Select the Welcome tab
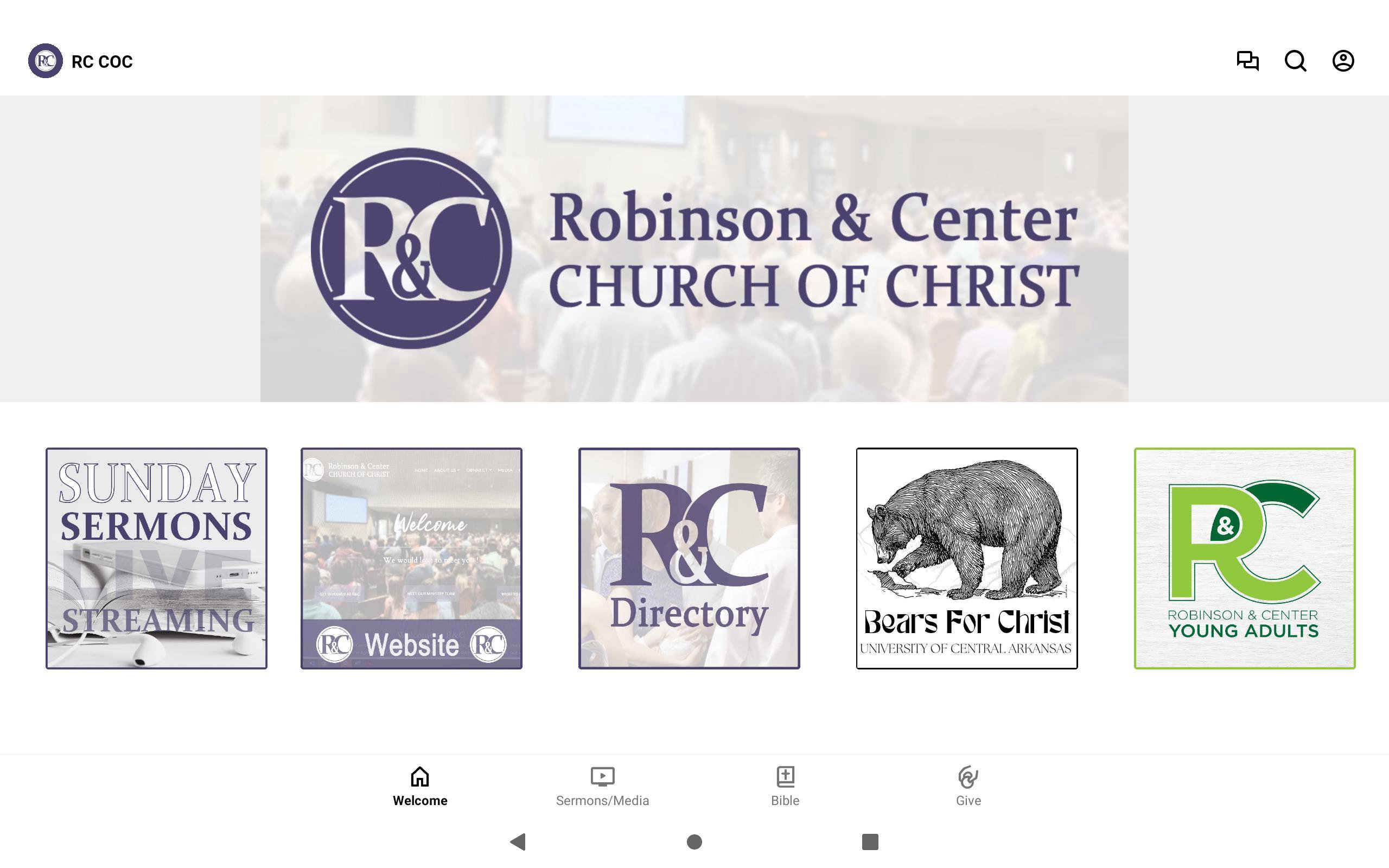This screenshot has width=1389, height=868. (x=419, y=786)
